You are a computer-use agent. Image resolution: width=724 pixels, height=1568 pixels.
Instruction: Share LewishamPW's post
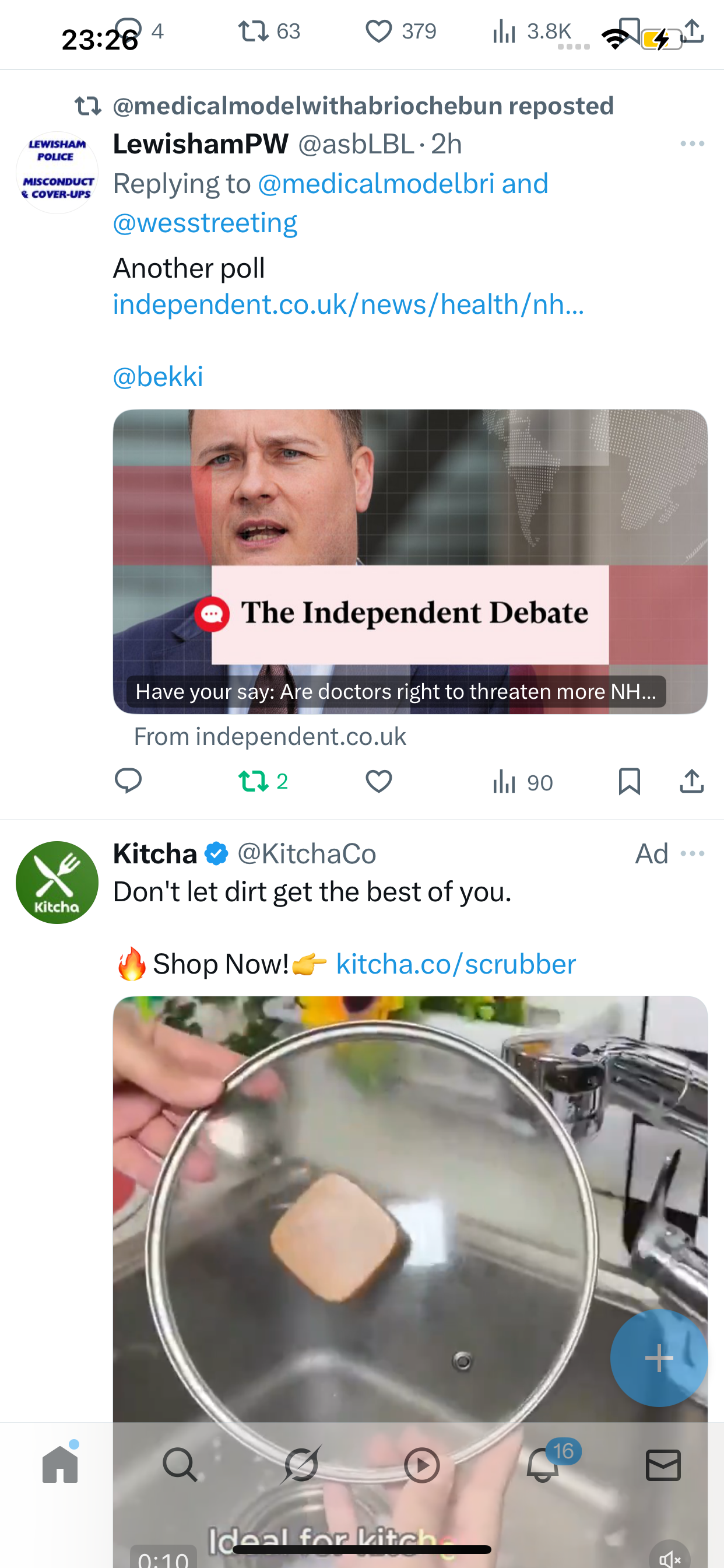[x=692, y=781]
